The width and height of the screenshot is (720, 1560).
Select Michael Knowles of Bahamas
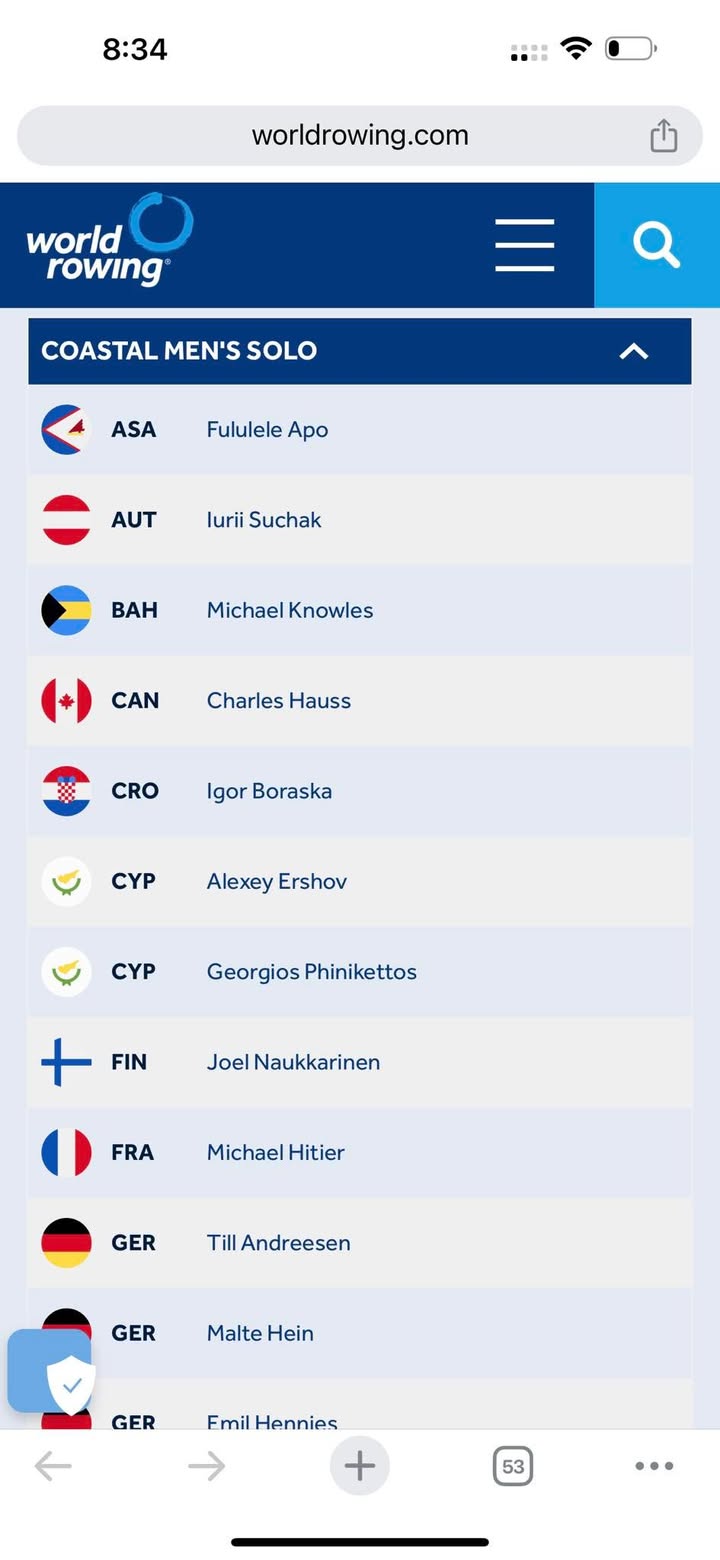coord(360,610)
